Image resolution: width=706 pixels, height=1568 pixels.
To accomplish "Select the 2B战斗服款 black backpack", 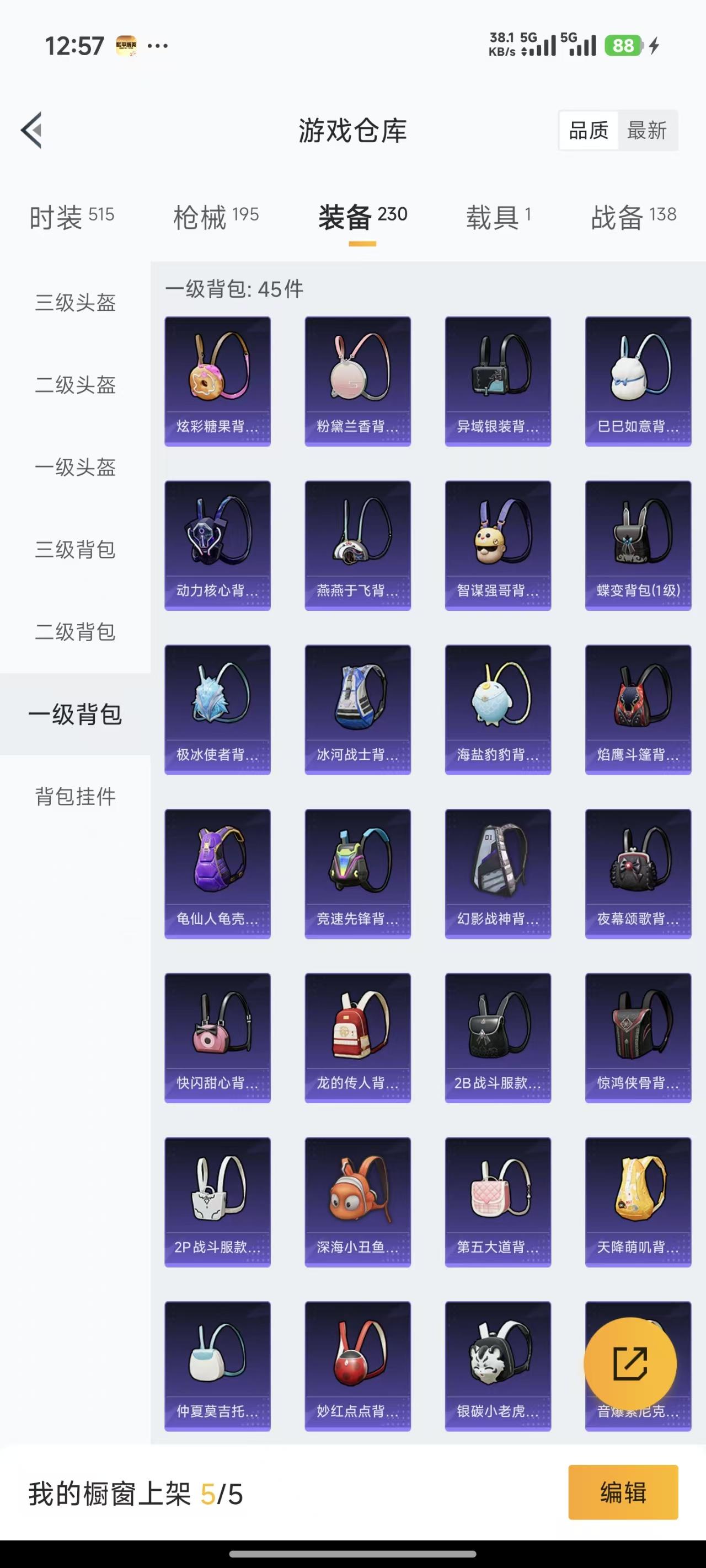I will 498,1035.
